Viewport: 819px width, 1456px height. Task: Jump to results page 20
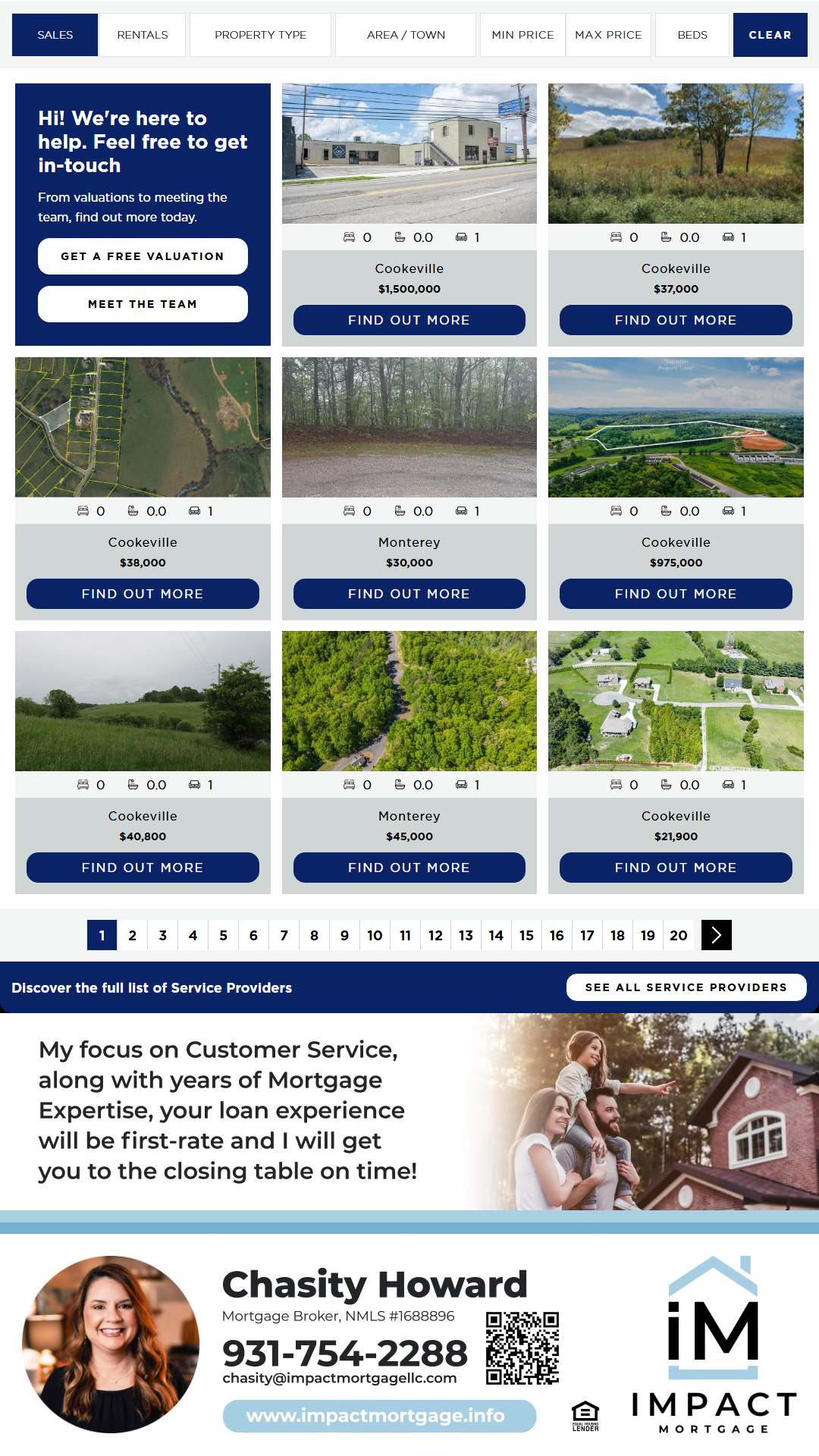(679, 935)
